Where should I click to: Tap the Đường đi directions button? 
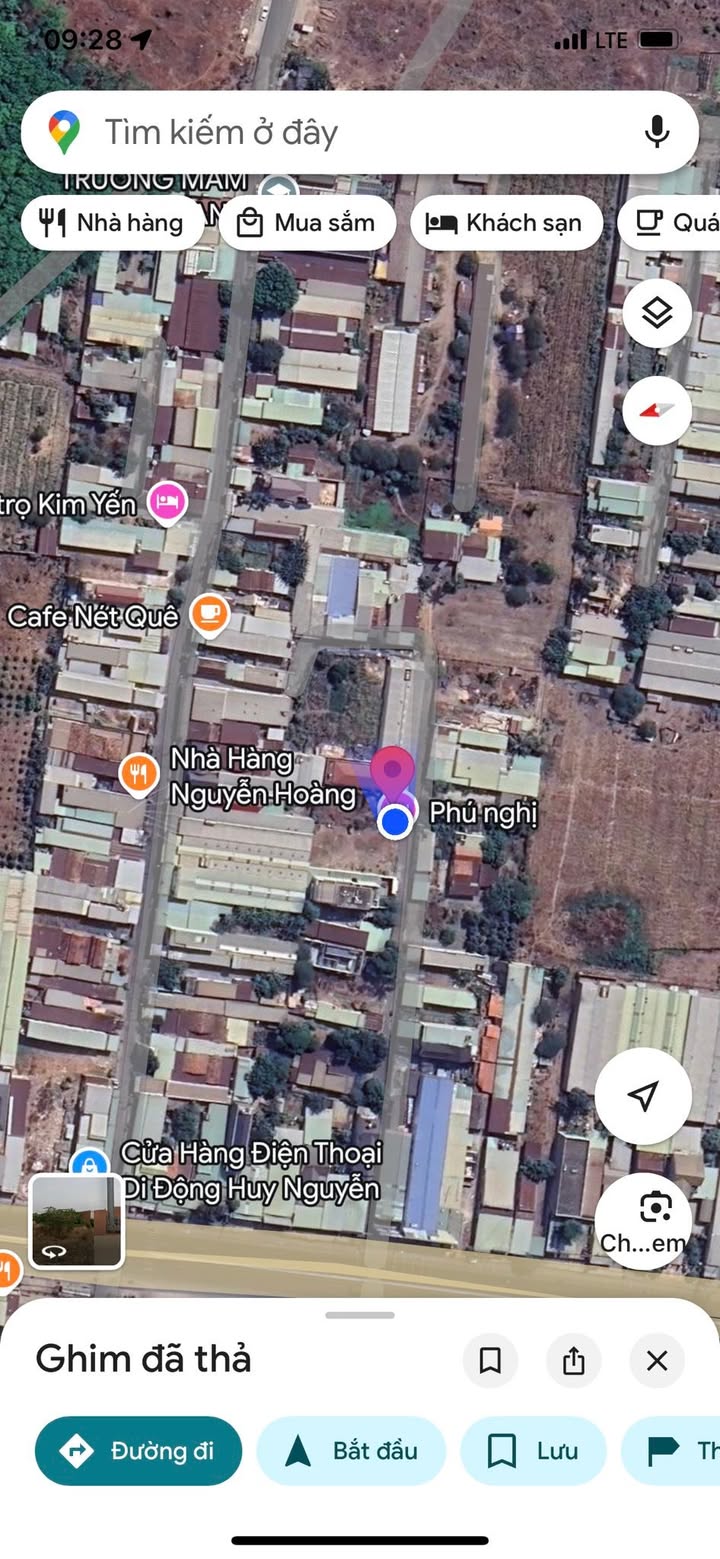(x=139, y=1451)
